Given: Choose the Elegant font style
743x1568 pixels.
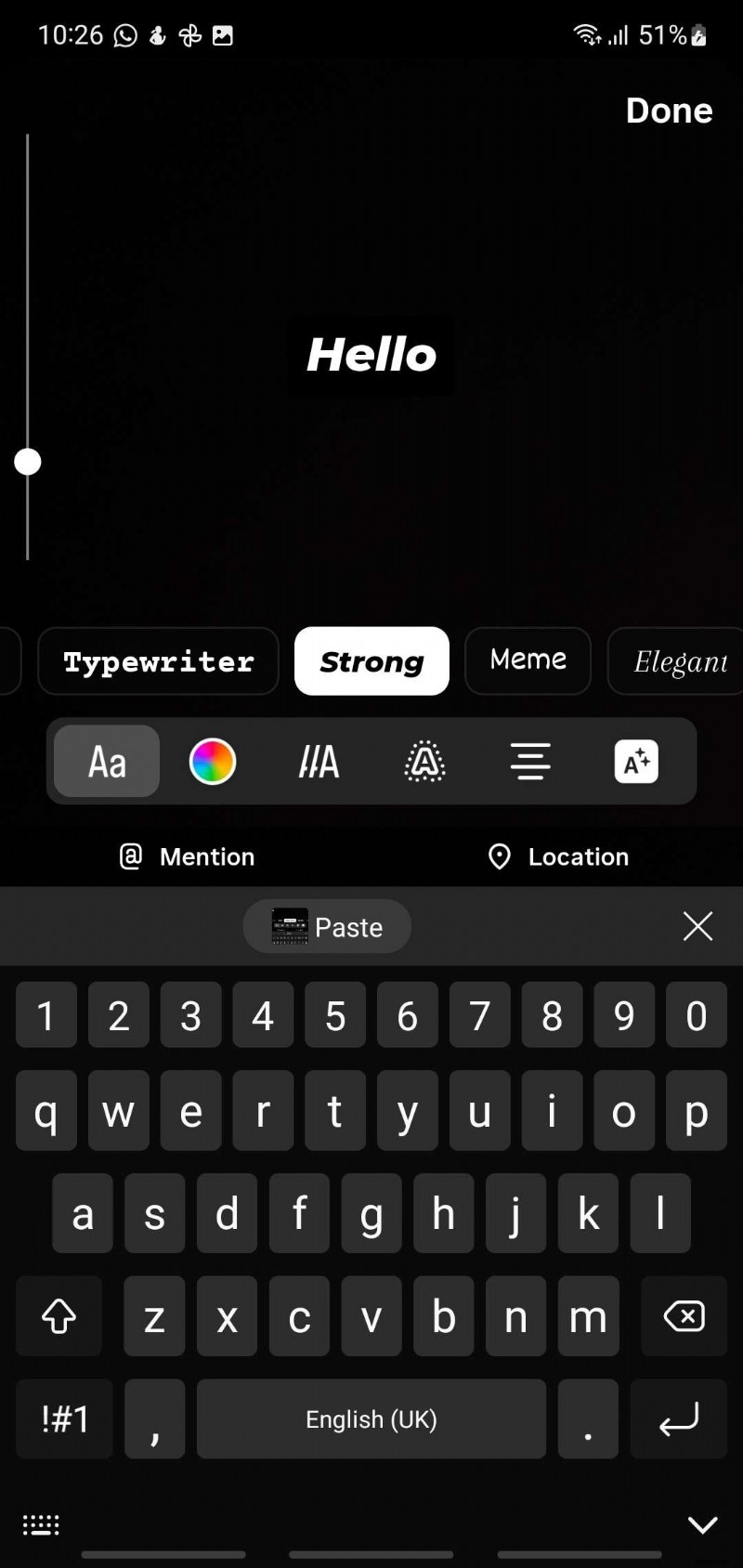Looking at the screenshot, I should [679, 661].
